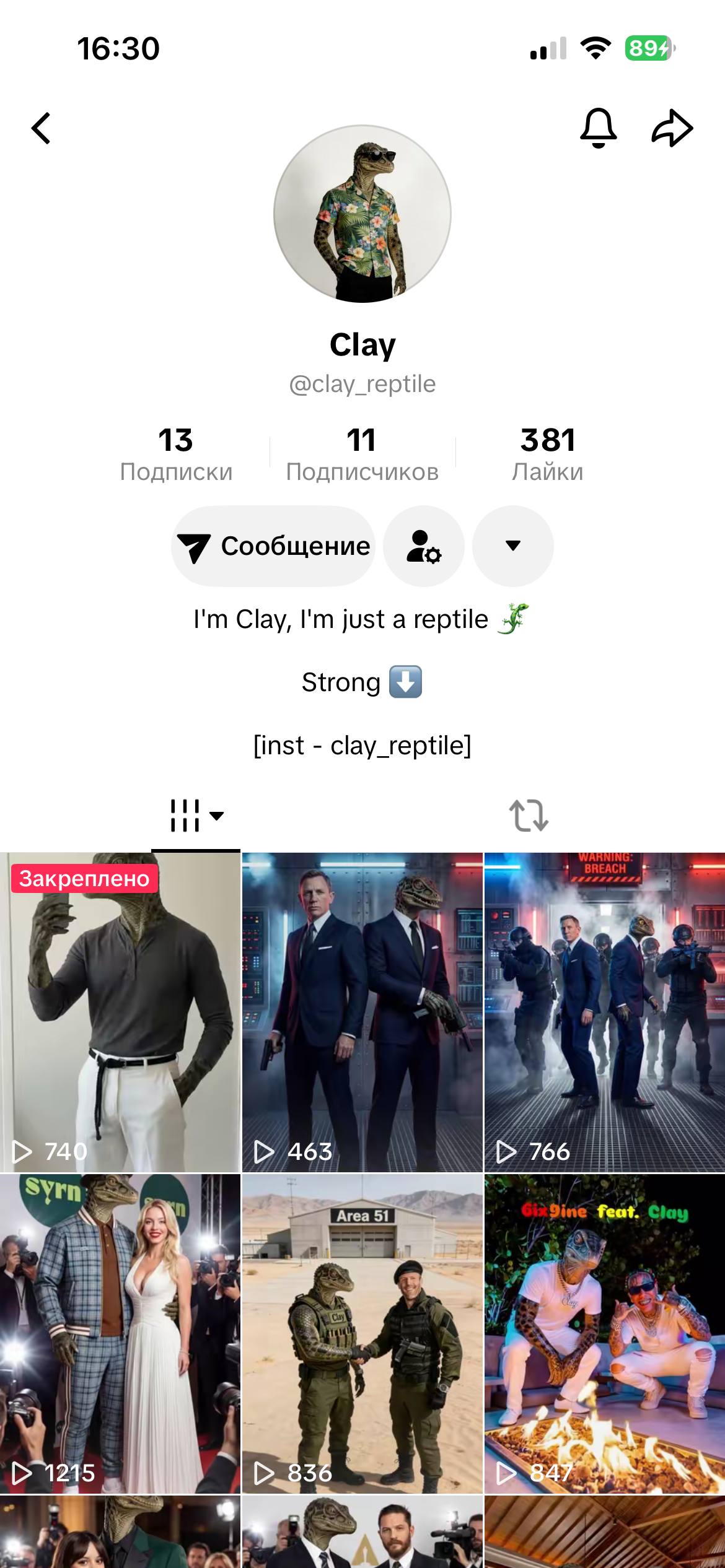Open the pinned Закреплено video
725x1568 pixels.
tap(120, 1012)
